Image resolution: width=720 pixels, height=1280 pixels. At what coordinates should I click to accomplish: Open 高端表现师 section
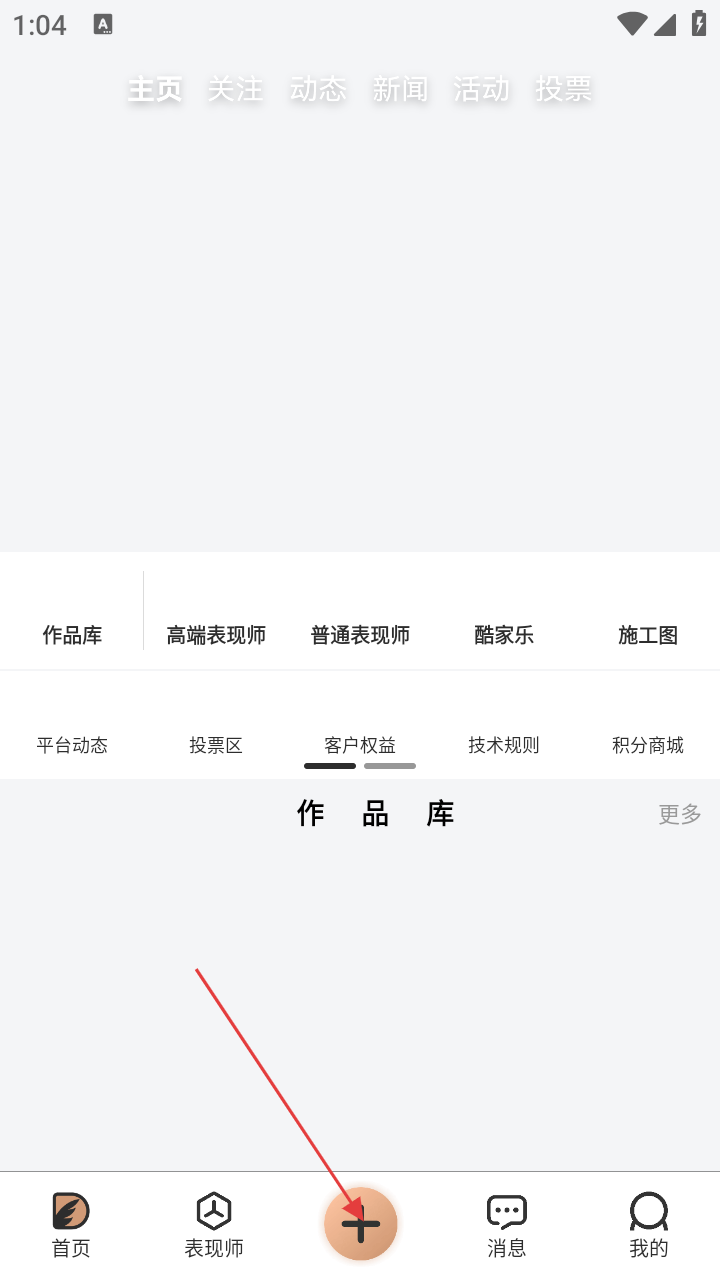coord(216,634)
